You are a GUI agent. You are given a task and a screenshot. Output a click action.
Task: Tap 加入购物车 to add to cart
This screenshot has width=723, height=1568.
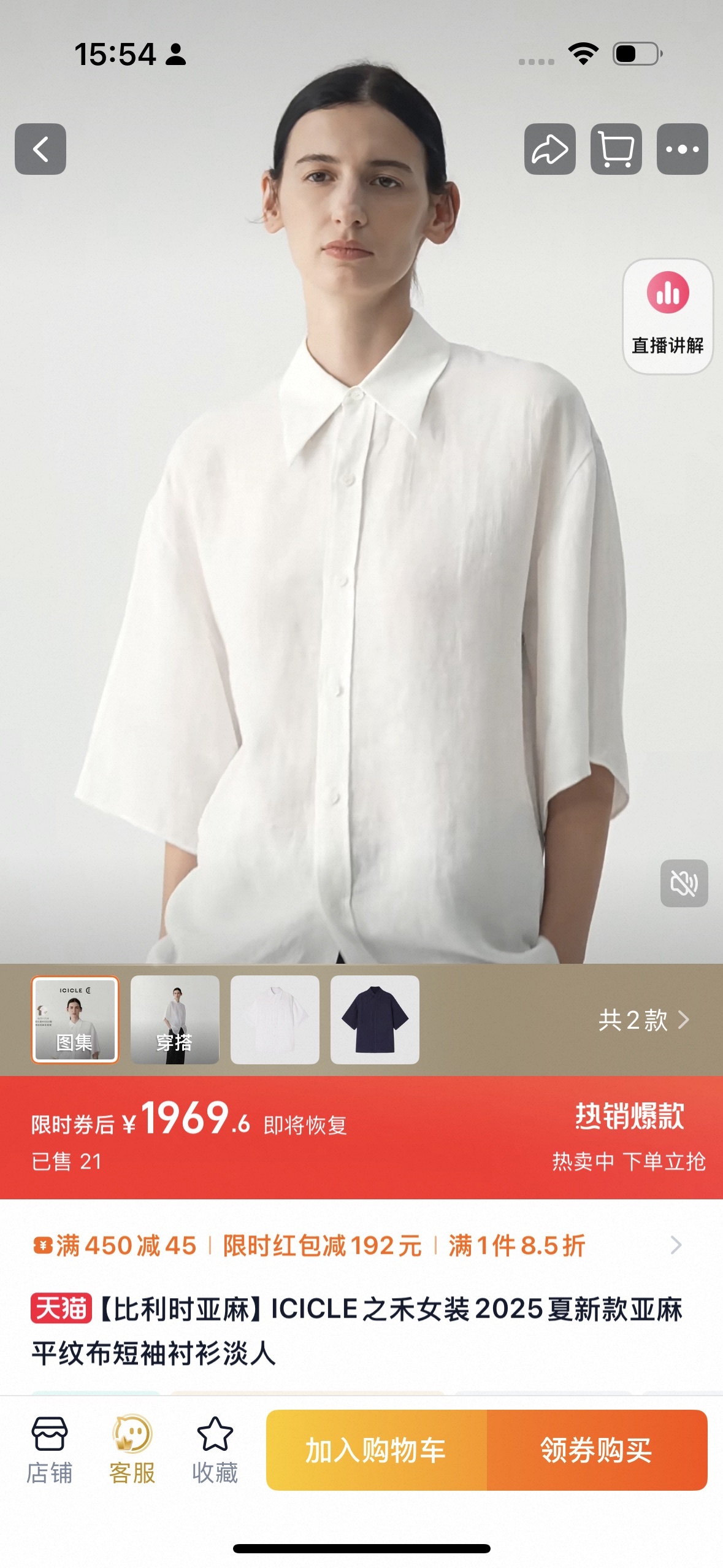coord(376,1450)
